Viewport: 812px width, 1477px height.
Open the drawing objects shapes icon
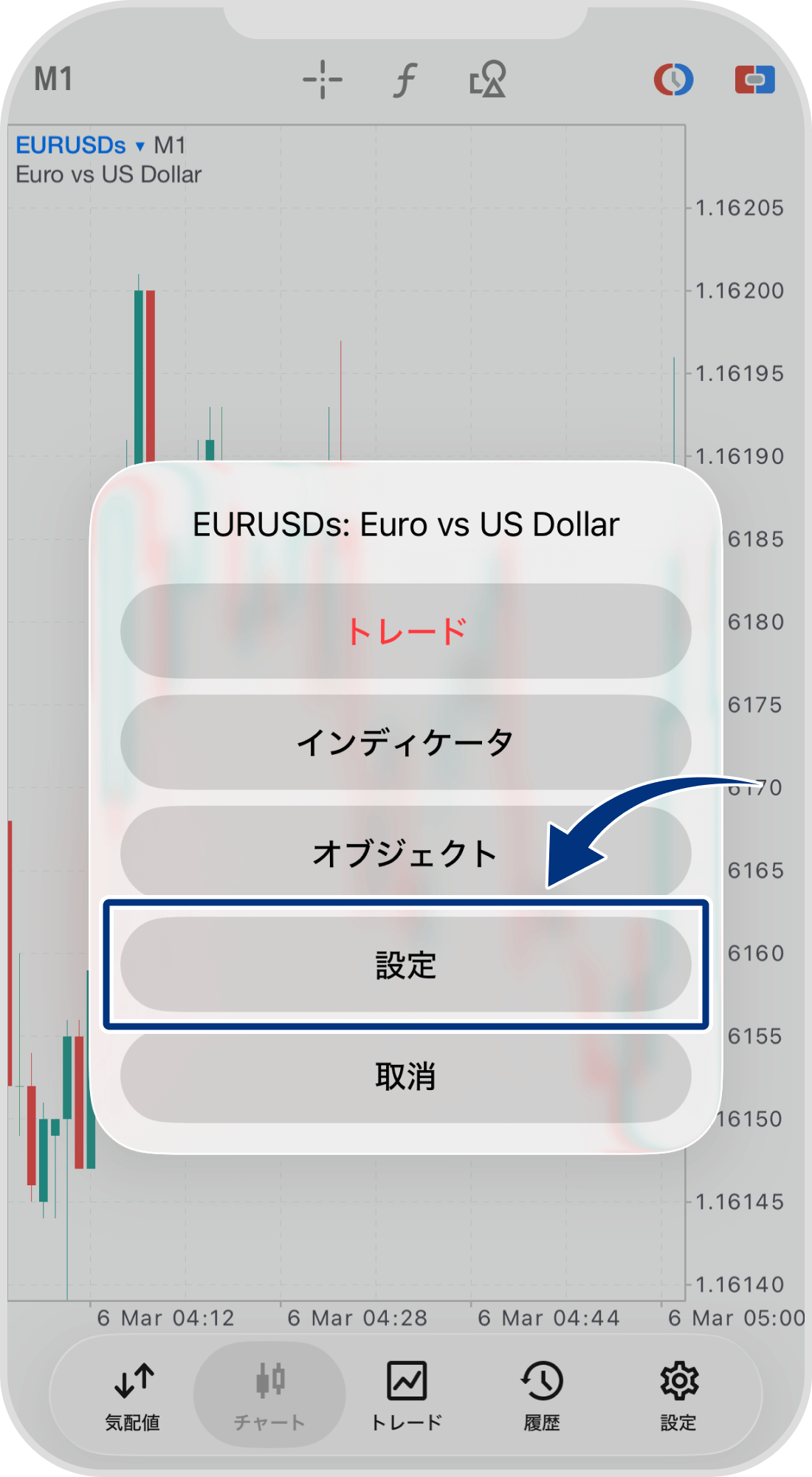pos(488,79)
